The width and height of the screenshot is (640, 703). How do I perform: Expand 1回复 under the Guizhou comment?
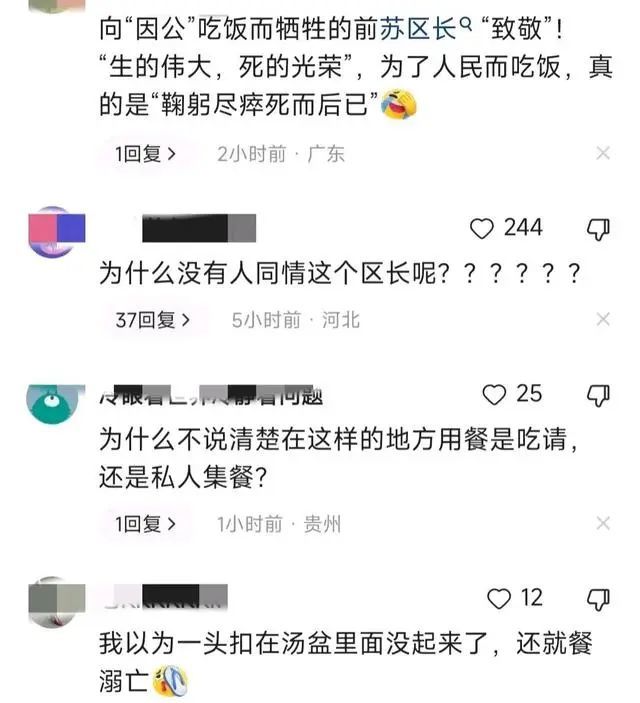(x=145, y=524)
